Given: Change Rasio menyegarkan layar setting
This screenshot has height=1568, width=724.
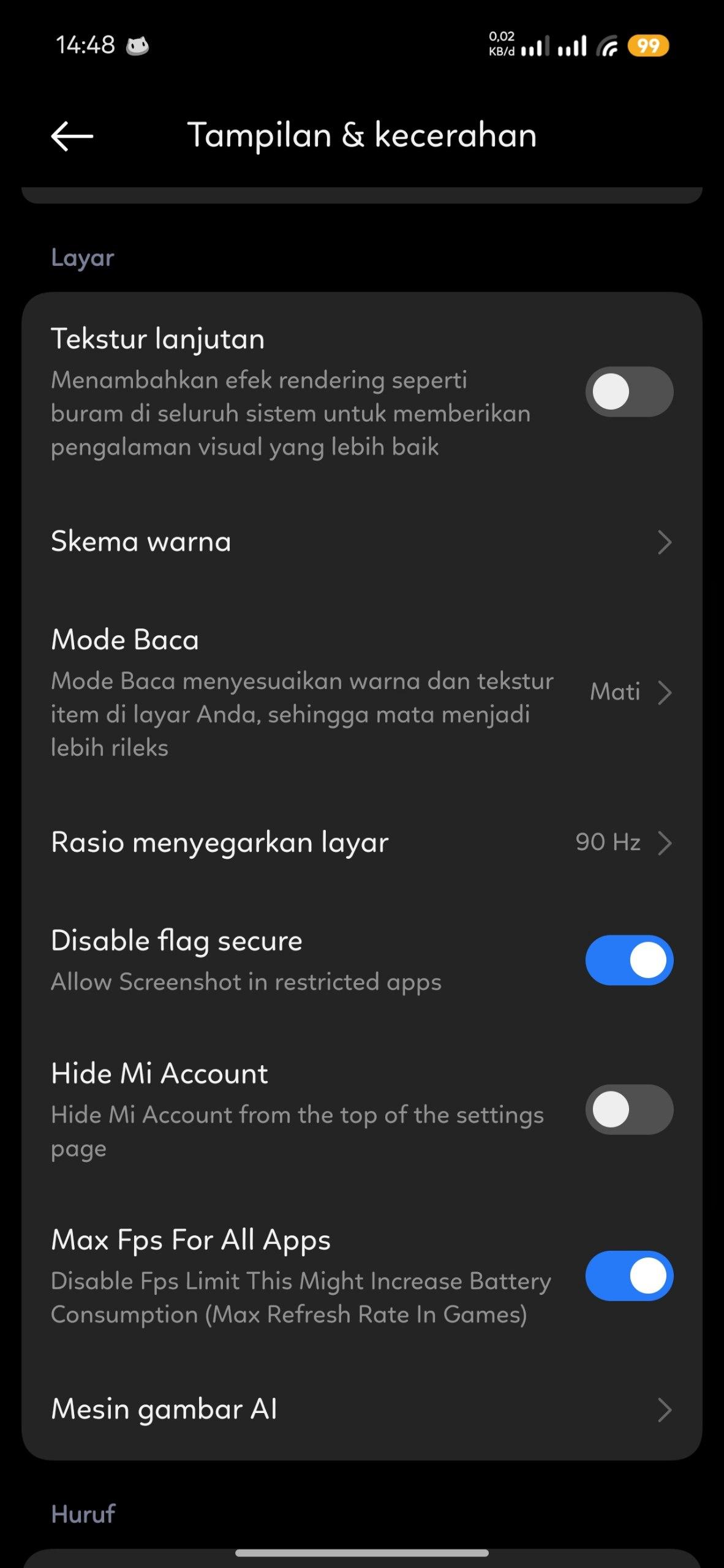Looking at the screenshot, I should (x=361, y=843).
